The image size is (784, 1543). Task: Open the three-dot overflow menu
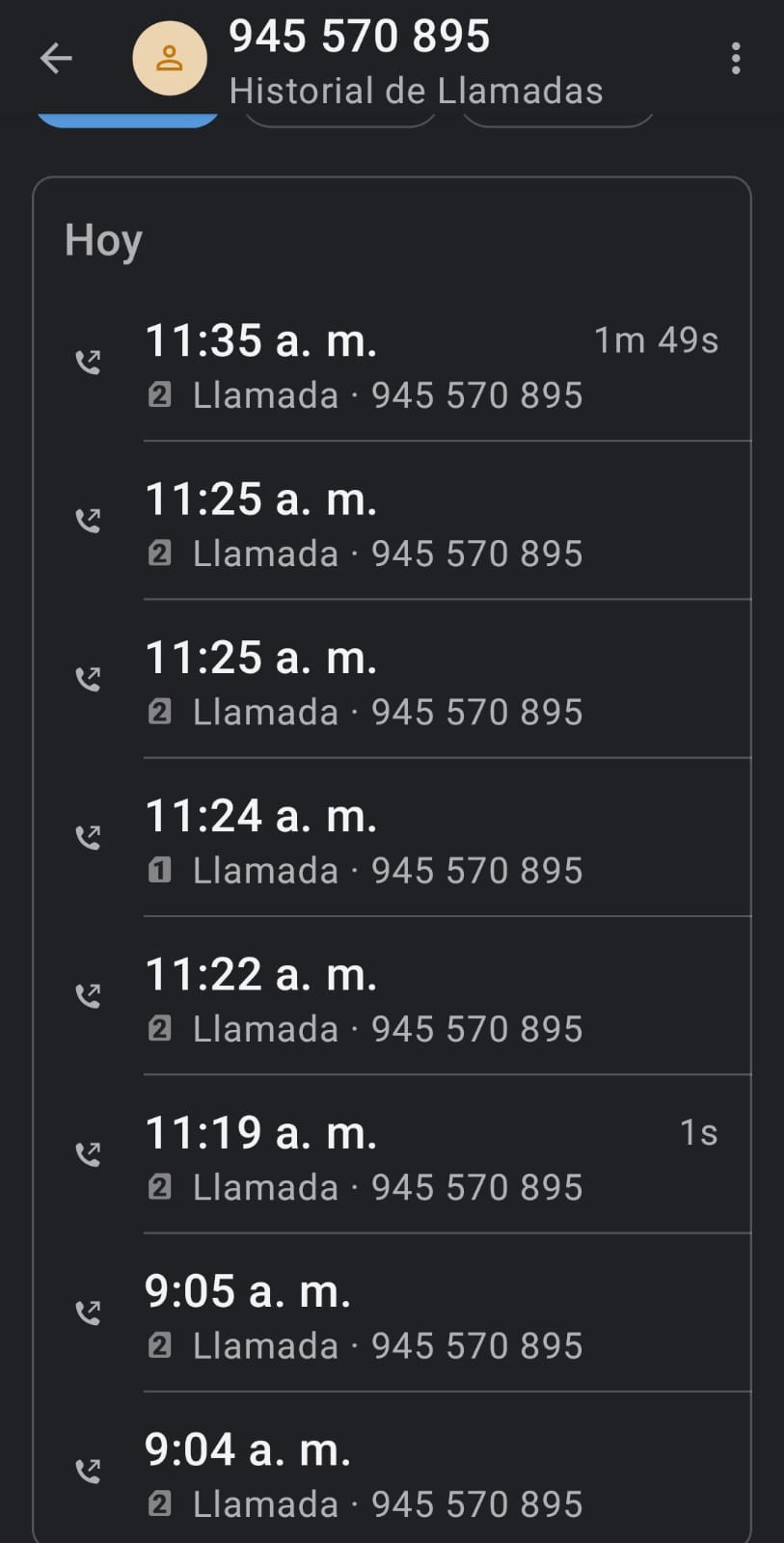coord(736,59)
